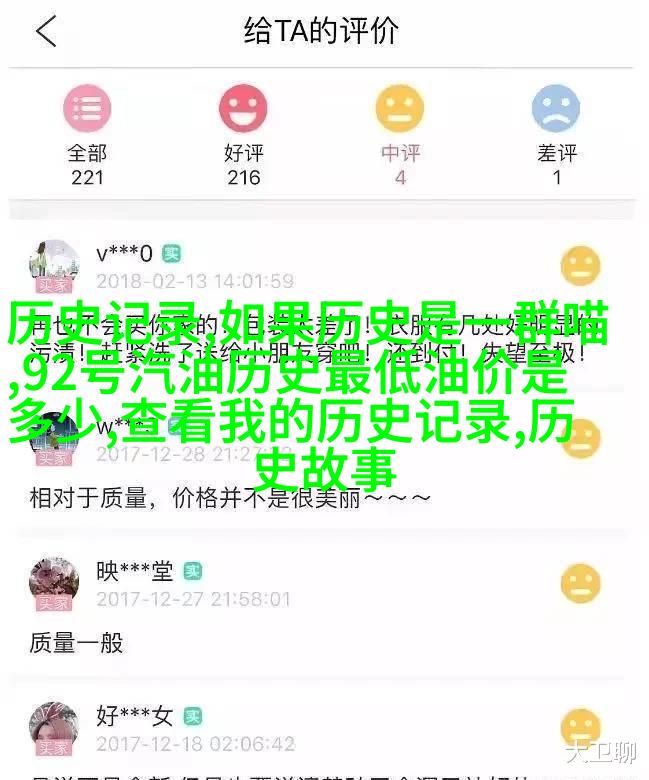Open reviewer 映***堂's profile picture
The image size is (649, 780).
[x=54, y=583]
